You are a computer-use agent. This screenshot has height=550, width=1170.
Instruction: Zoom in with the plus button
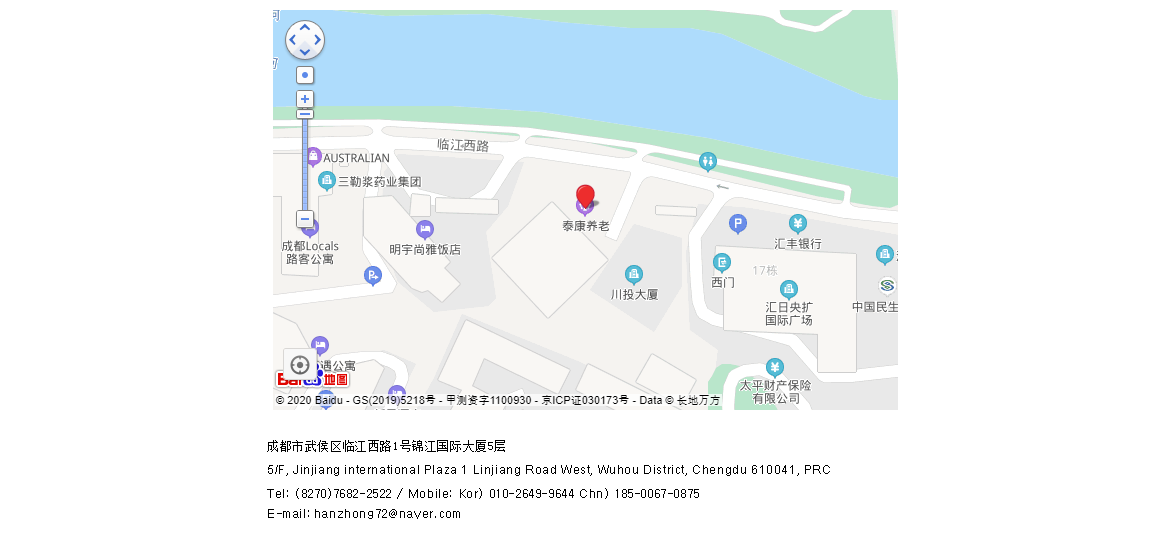point(305,99)
